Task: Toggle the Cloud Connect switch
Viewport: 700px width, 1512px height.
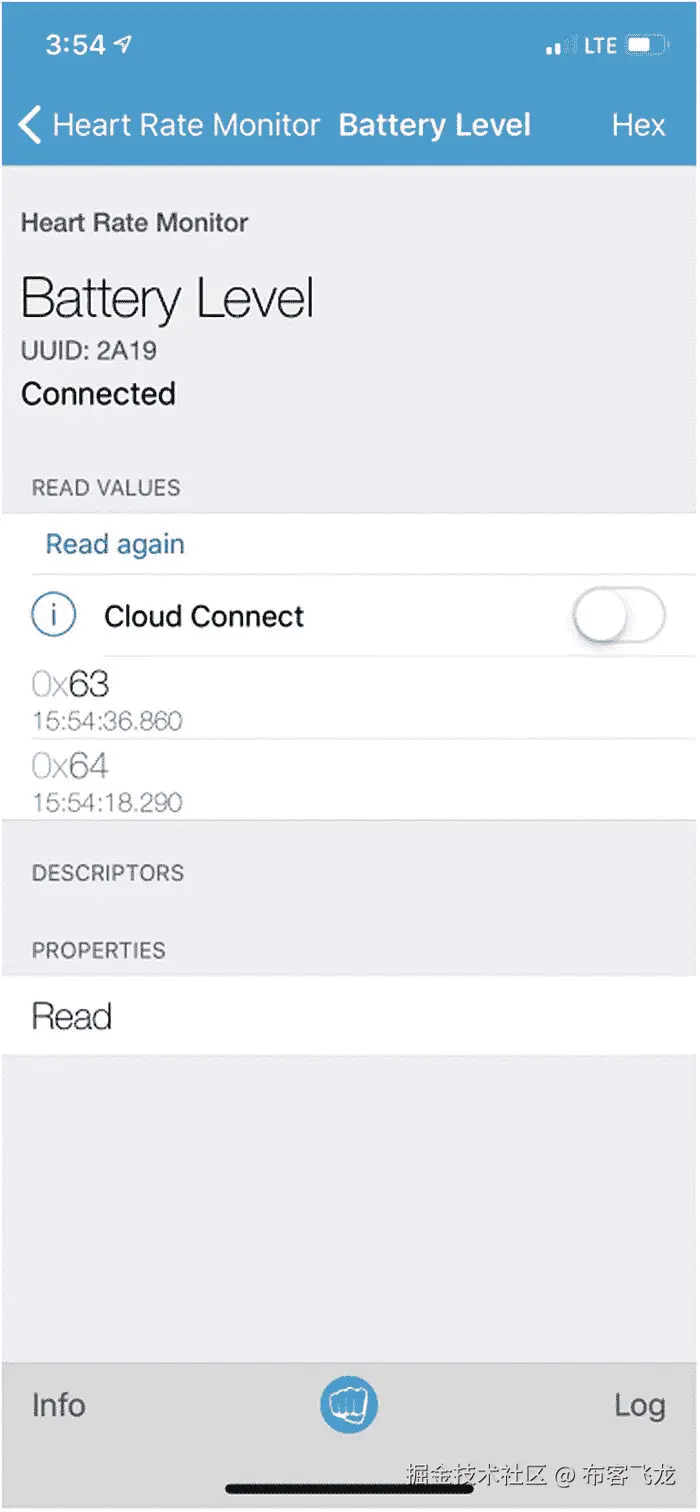Action: (619, 616)
